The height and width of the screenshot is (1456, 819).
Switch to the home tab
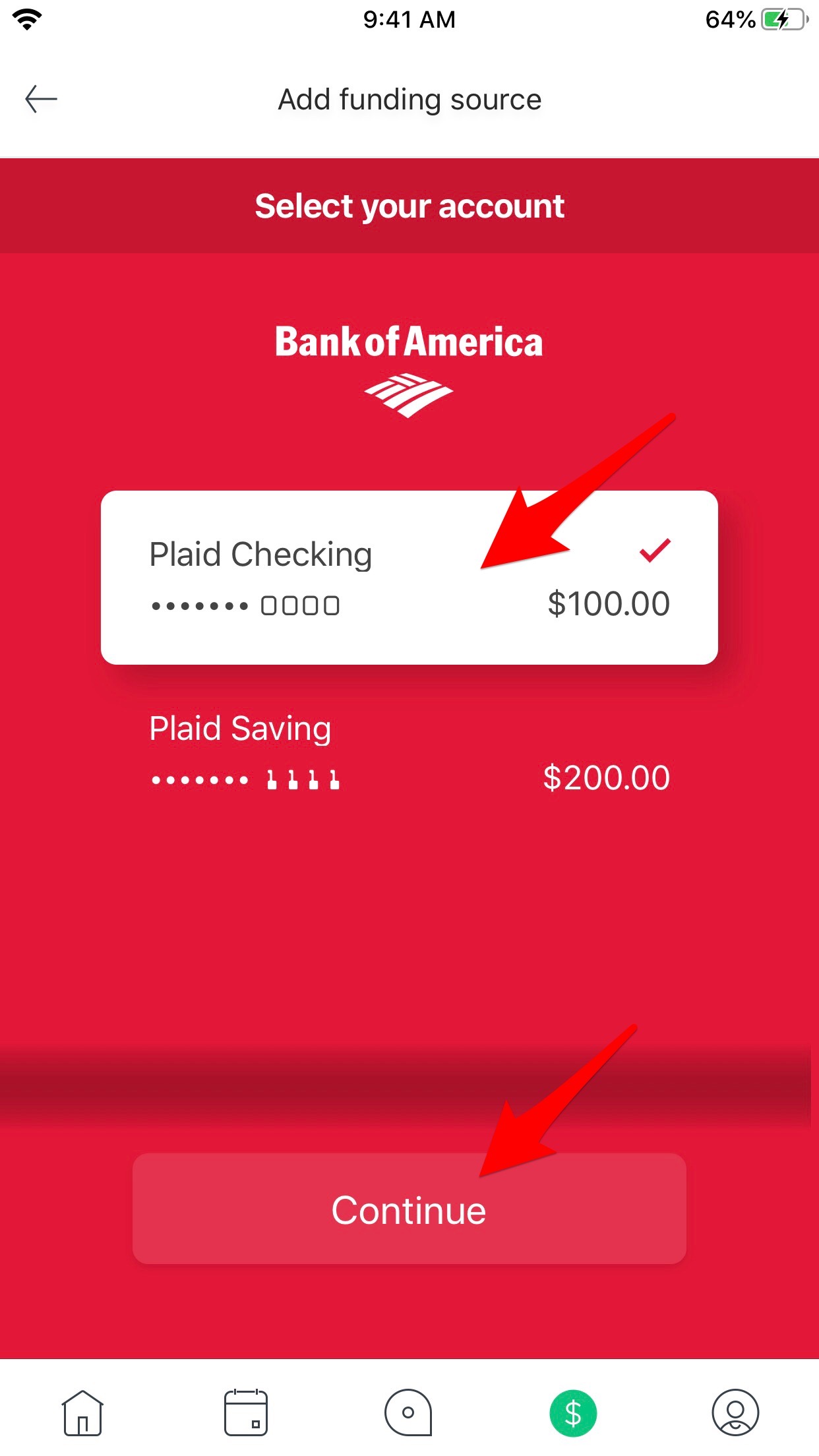(x=82, y=1412)
